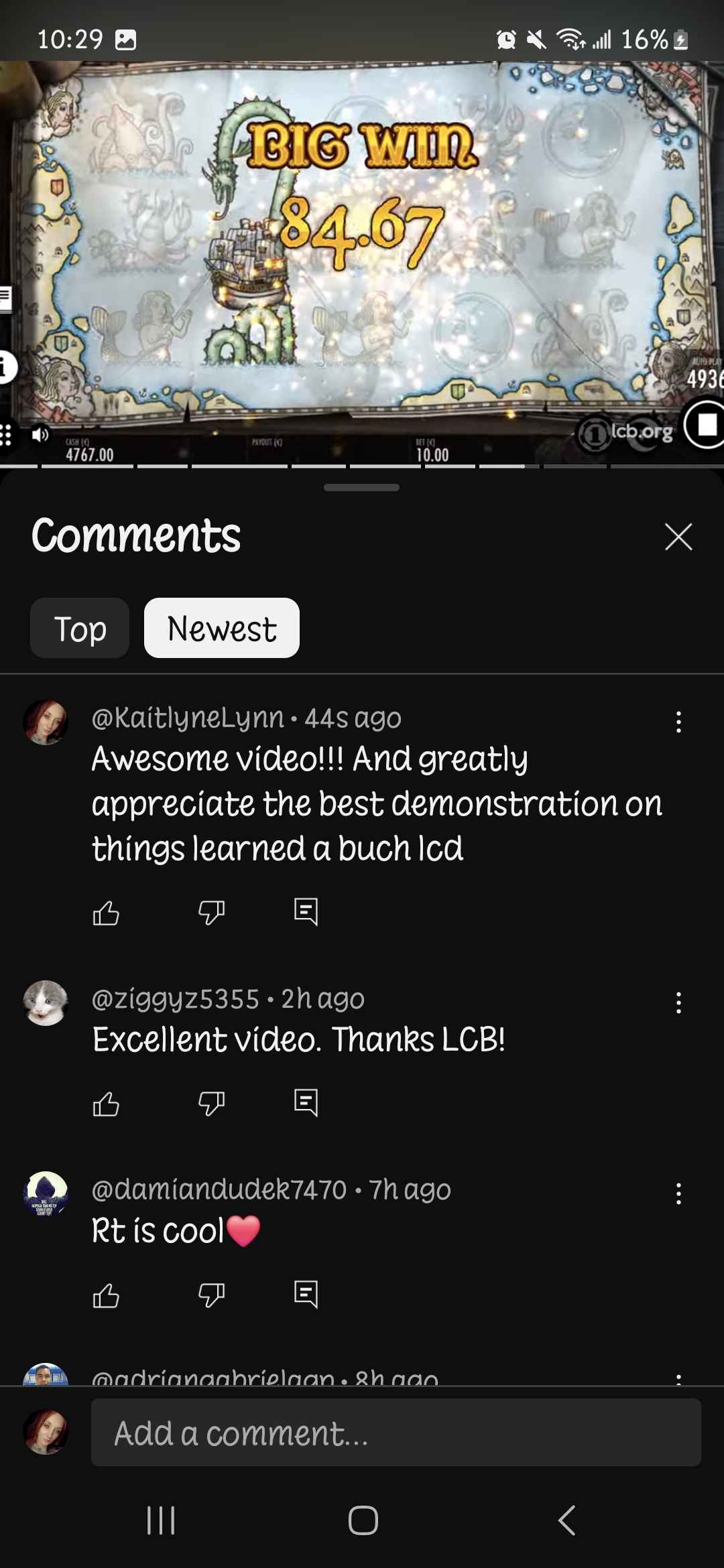This screenshot has width=724, height=1568.
Task: Go back using the navigation bar
Action: tap(566, 1520)
